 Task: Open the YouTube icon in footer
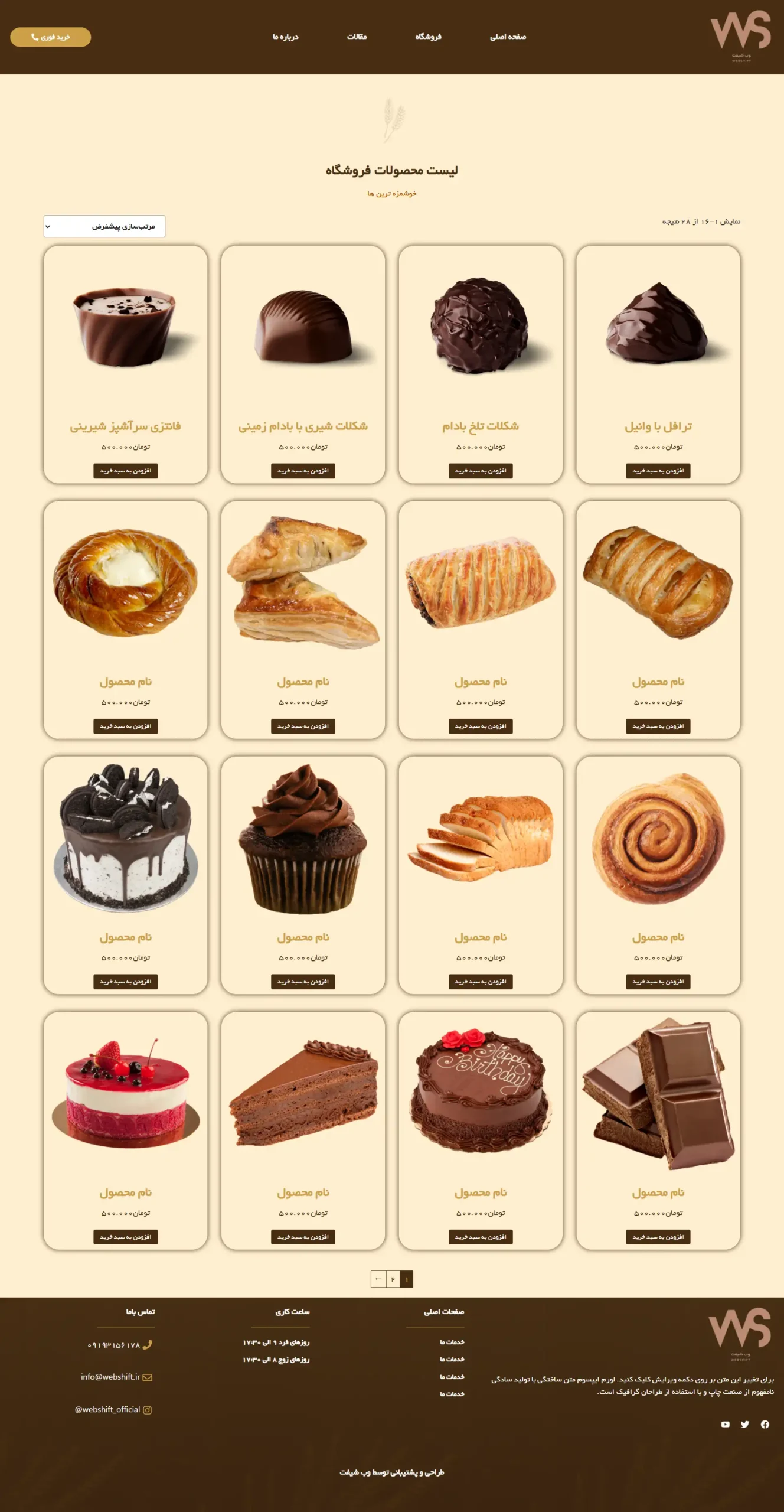click(x=725, y=1424)
